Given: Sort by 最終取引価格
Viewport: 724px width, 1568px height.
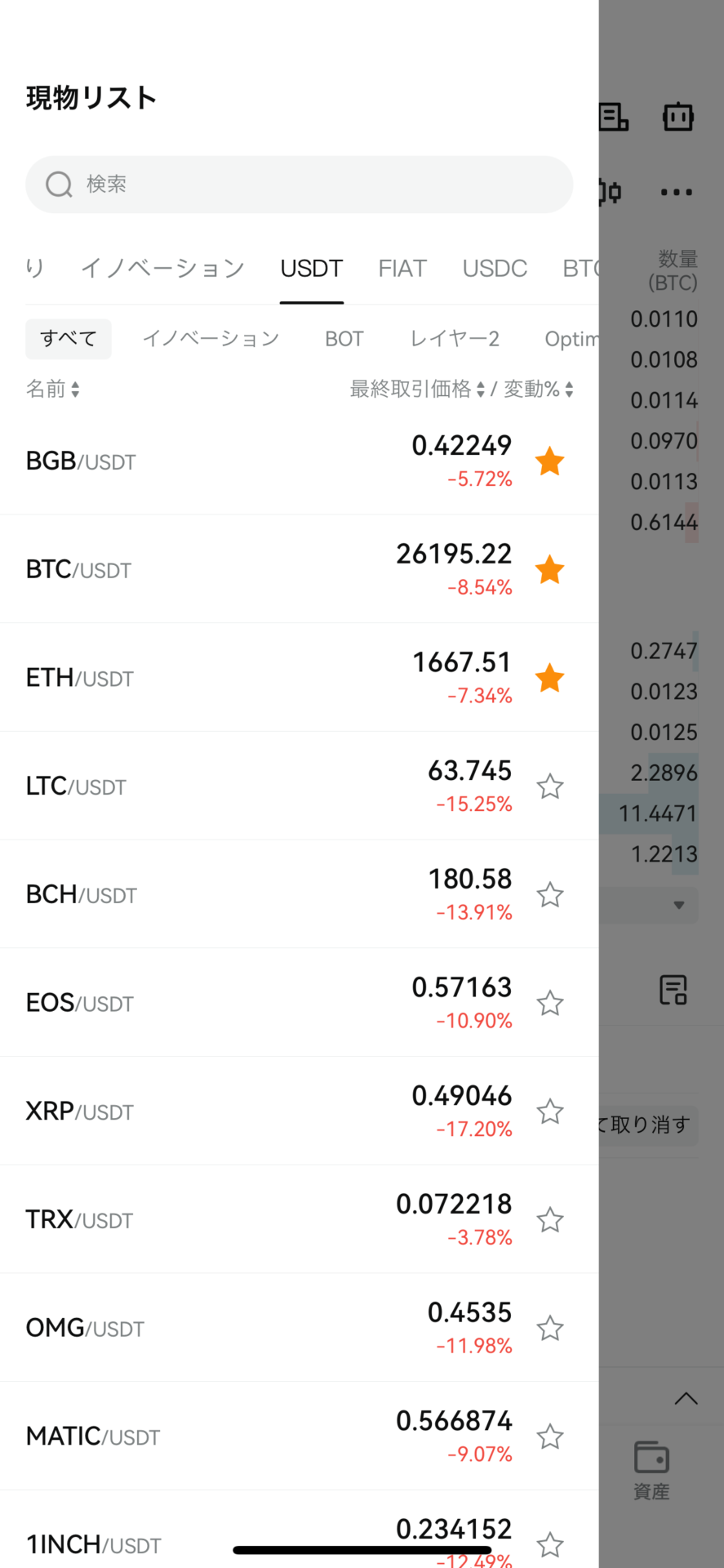Looking at the screenshot, I should pos(417,389).
